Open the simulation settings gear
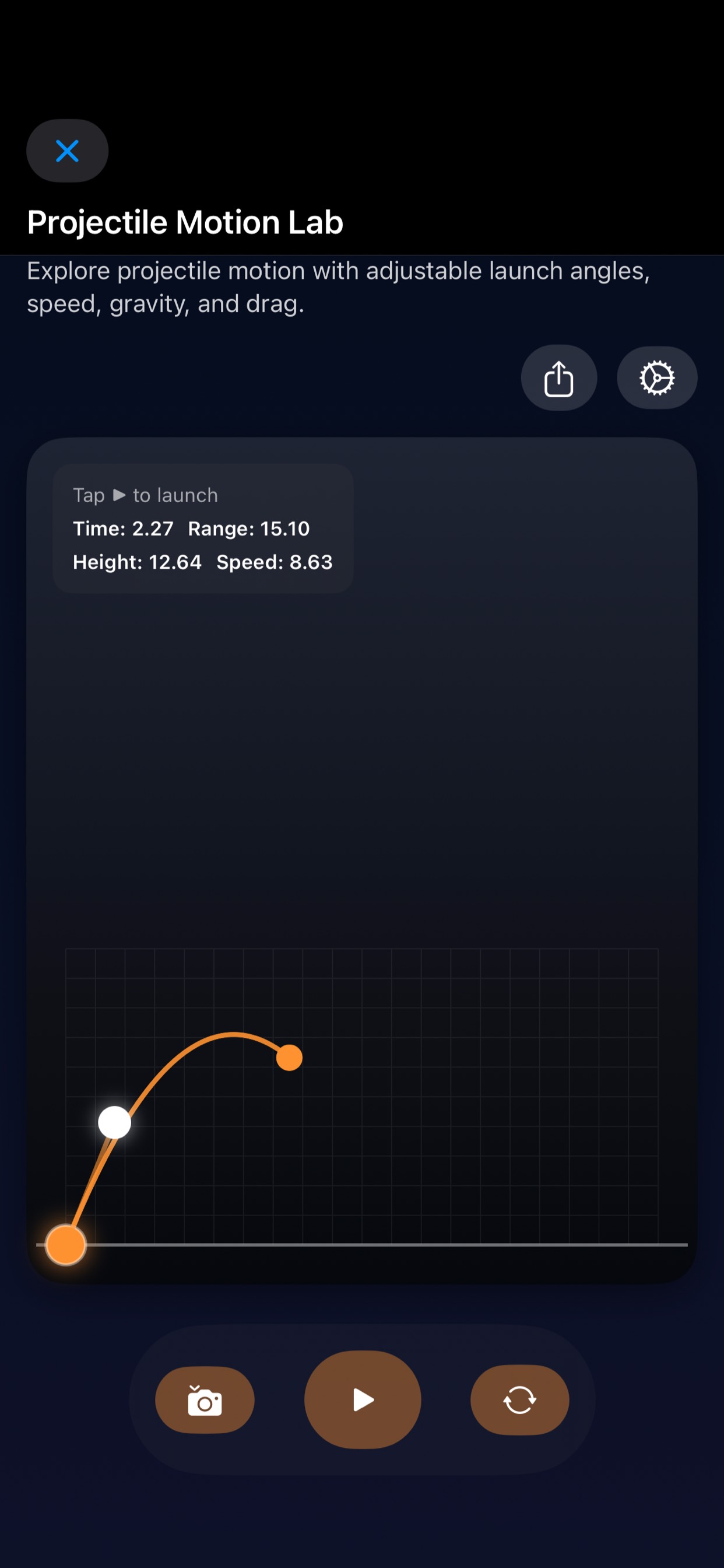Screen dimensions: 724x1568 click(x=656, y=377)
